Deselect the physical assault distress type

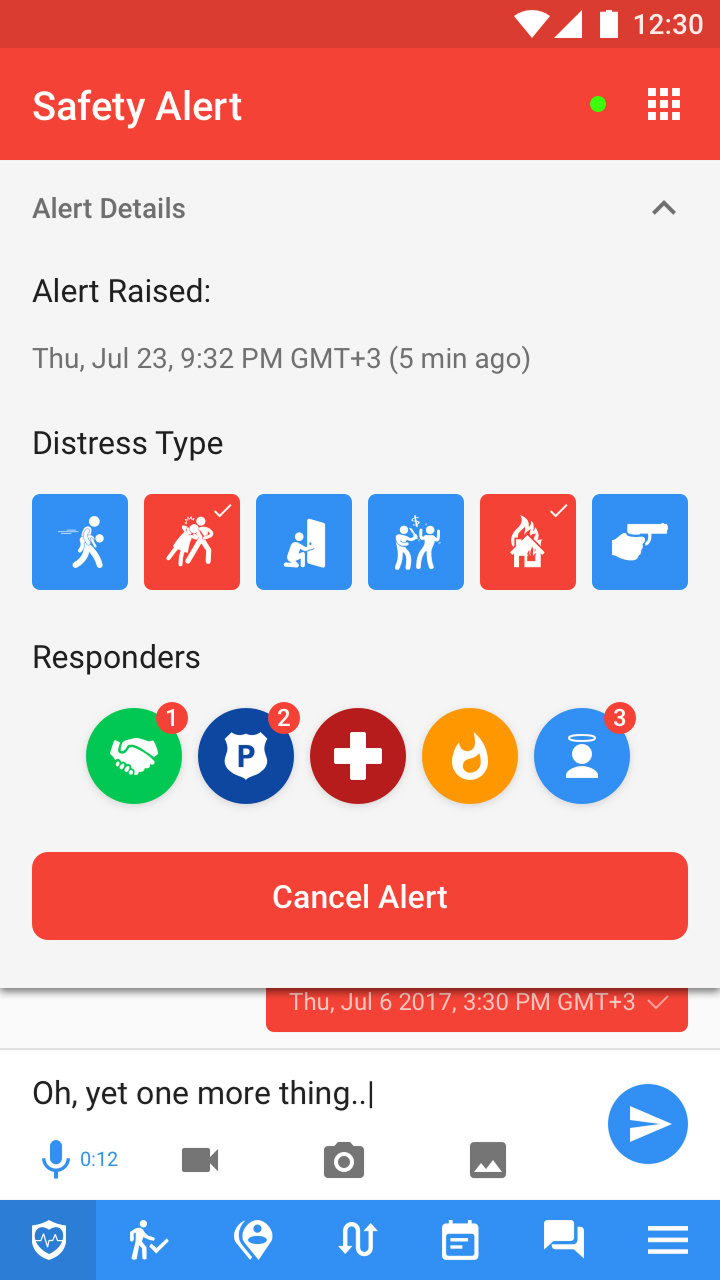192,542
